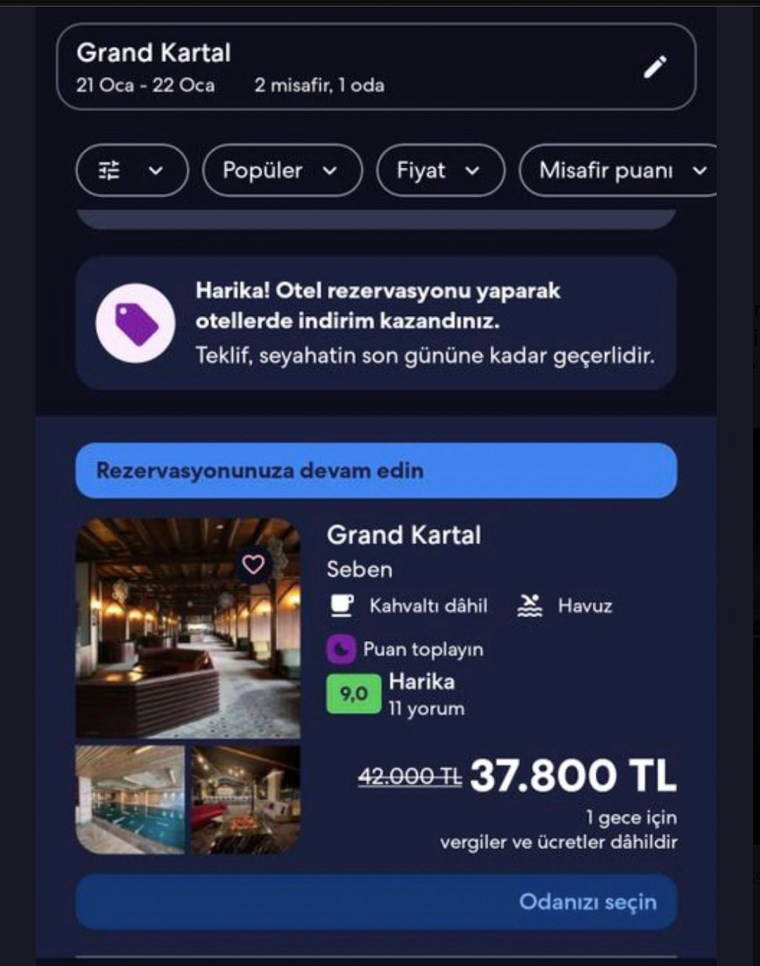760x966 pixels.
Task: Expand the Popüler sort dropdown
Action: (x=282, y=170)
